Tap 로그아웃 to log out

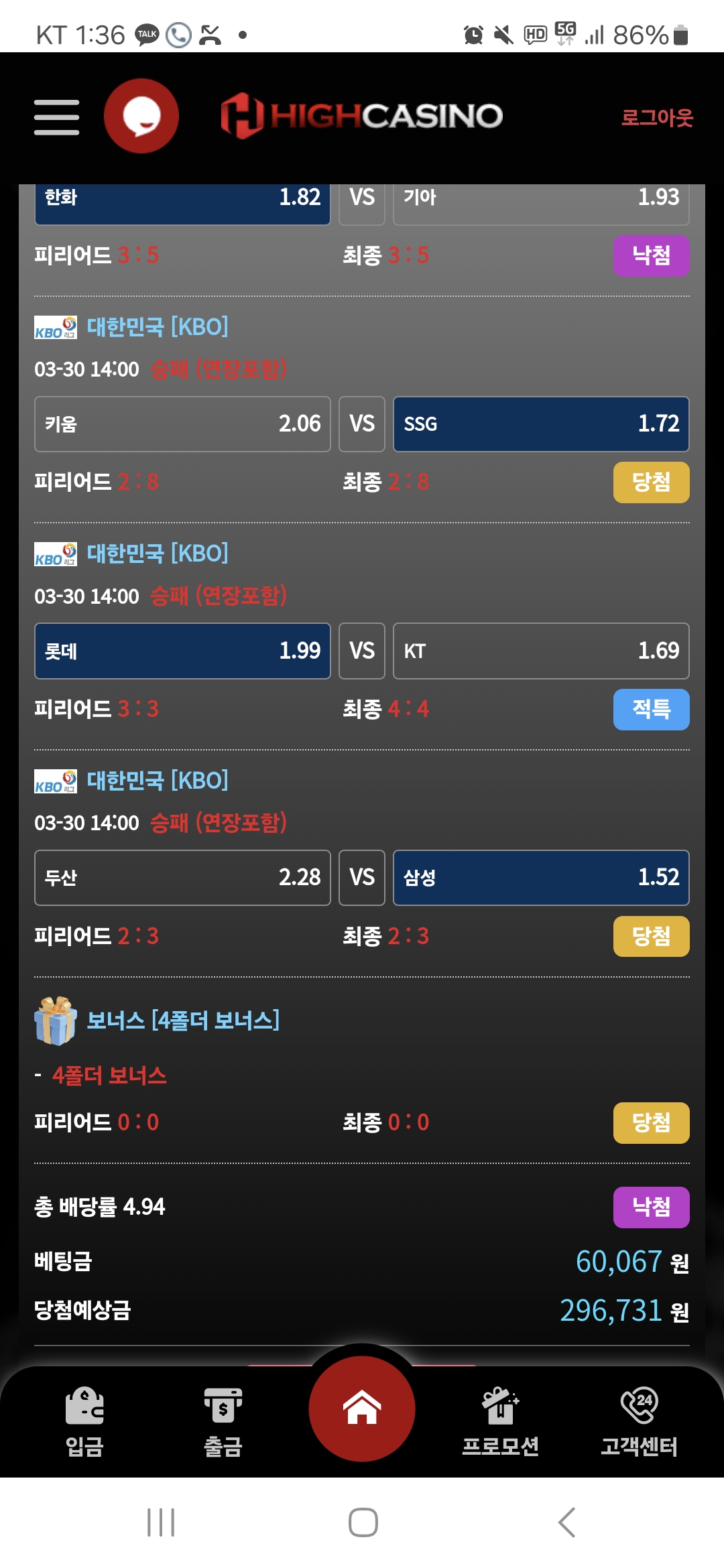(x=657, y=118)
